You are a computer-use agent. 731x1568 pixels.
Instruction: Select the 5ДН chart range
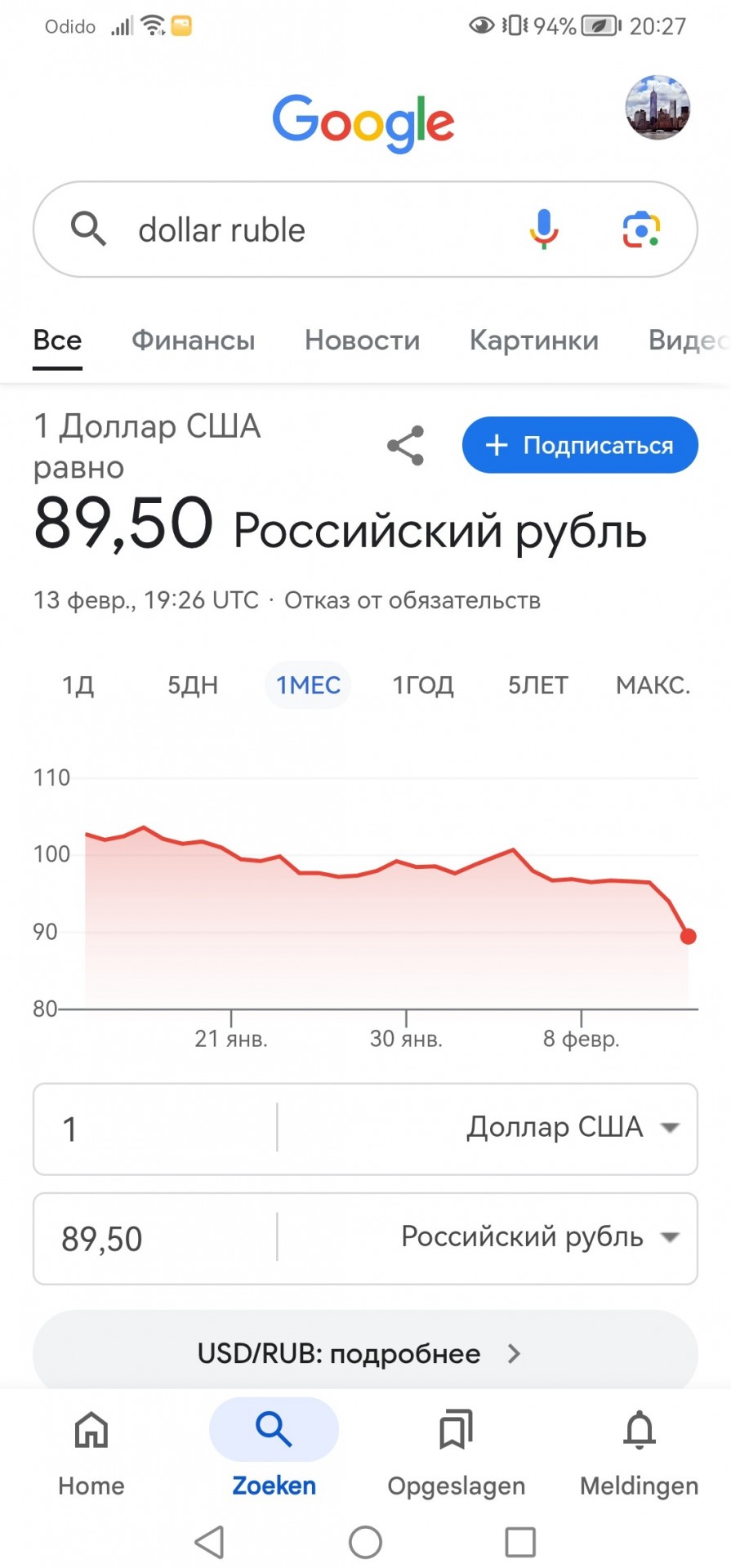pos(193,685)
